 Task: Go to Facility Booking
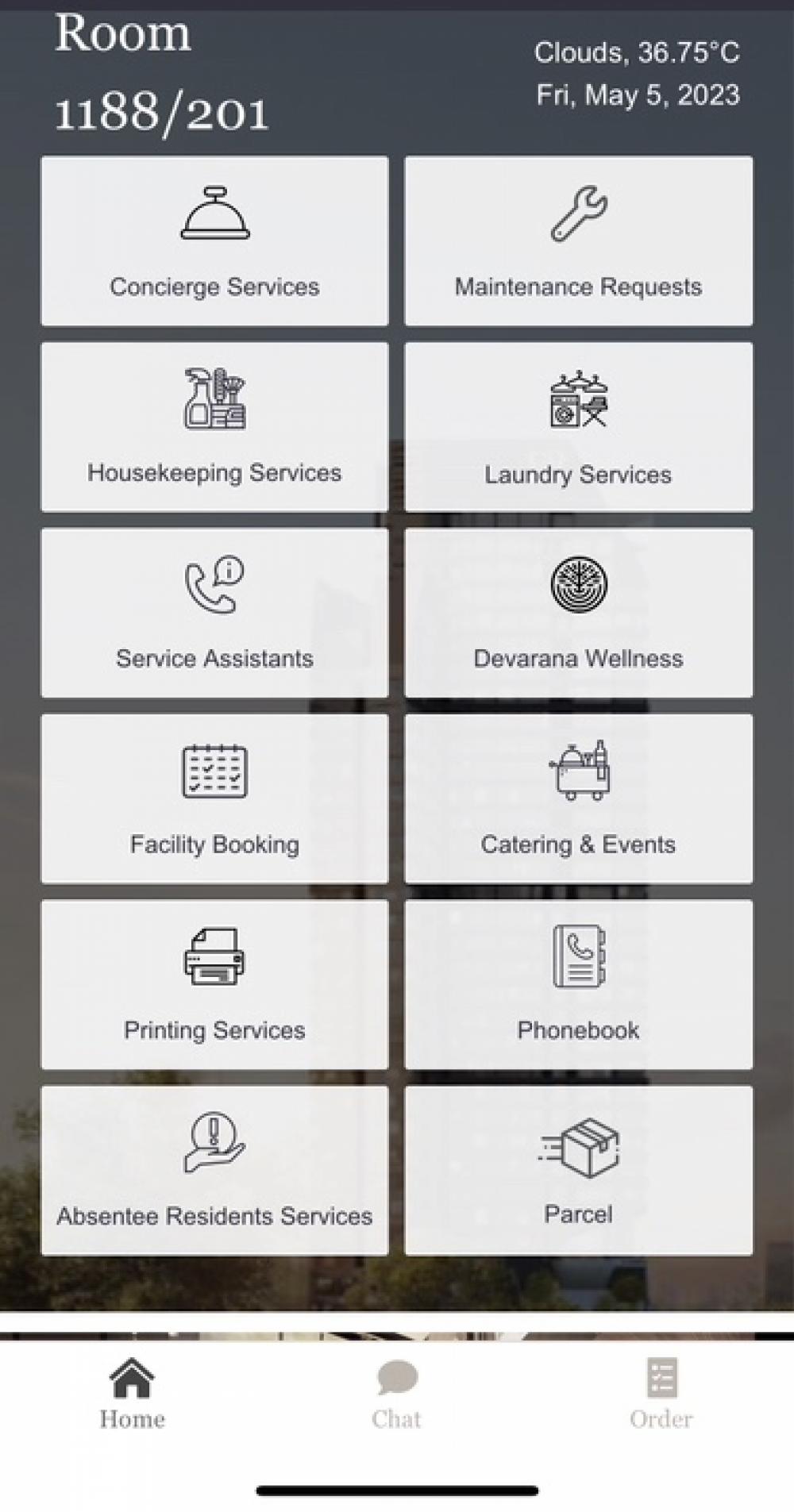[x=214, y=798]
